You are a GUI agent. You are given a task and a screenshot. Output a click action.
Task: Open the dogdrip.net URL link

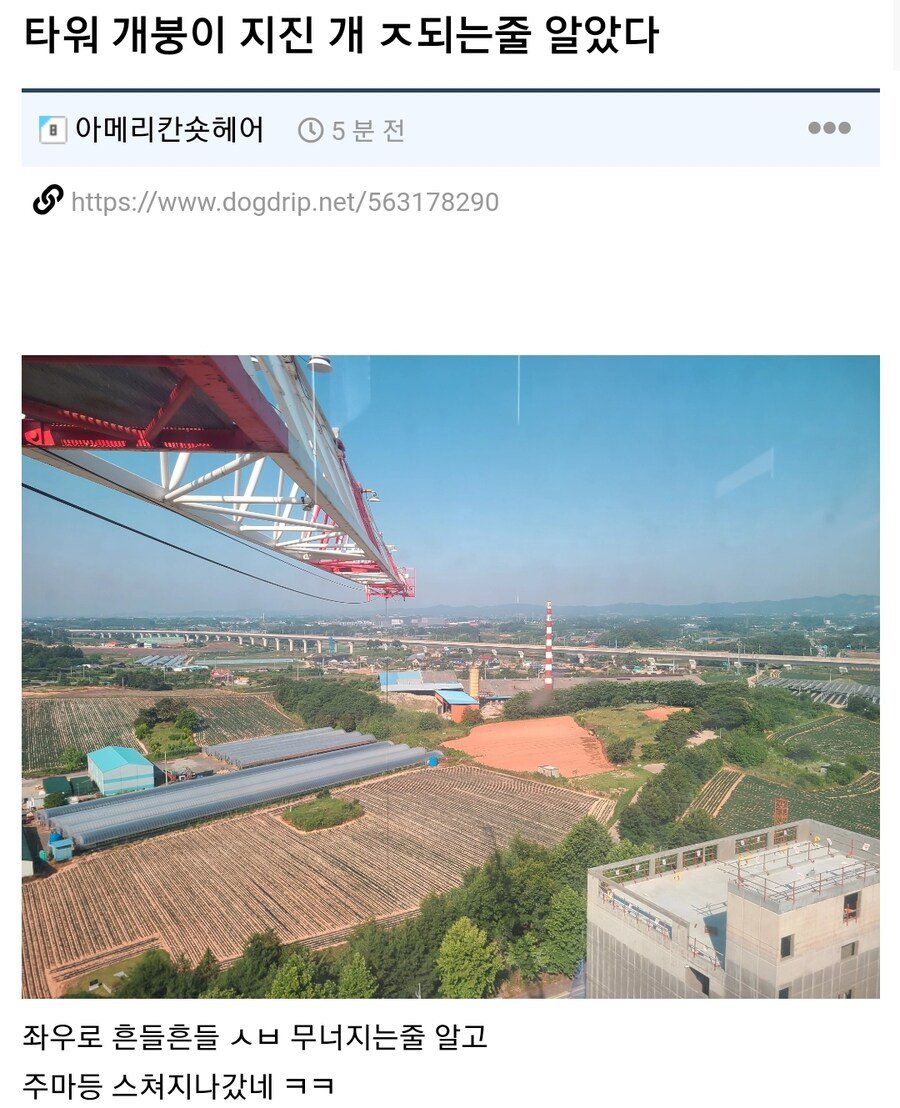coord(285,202)
